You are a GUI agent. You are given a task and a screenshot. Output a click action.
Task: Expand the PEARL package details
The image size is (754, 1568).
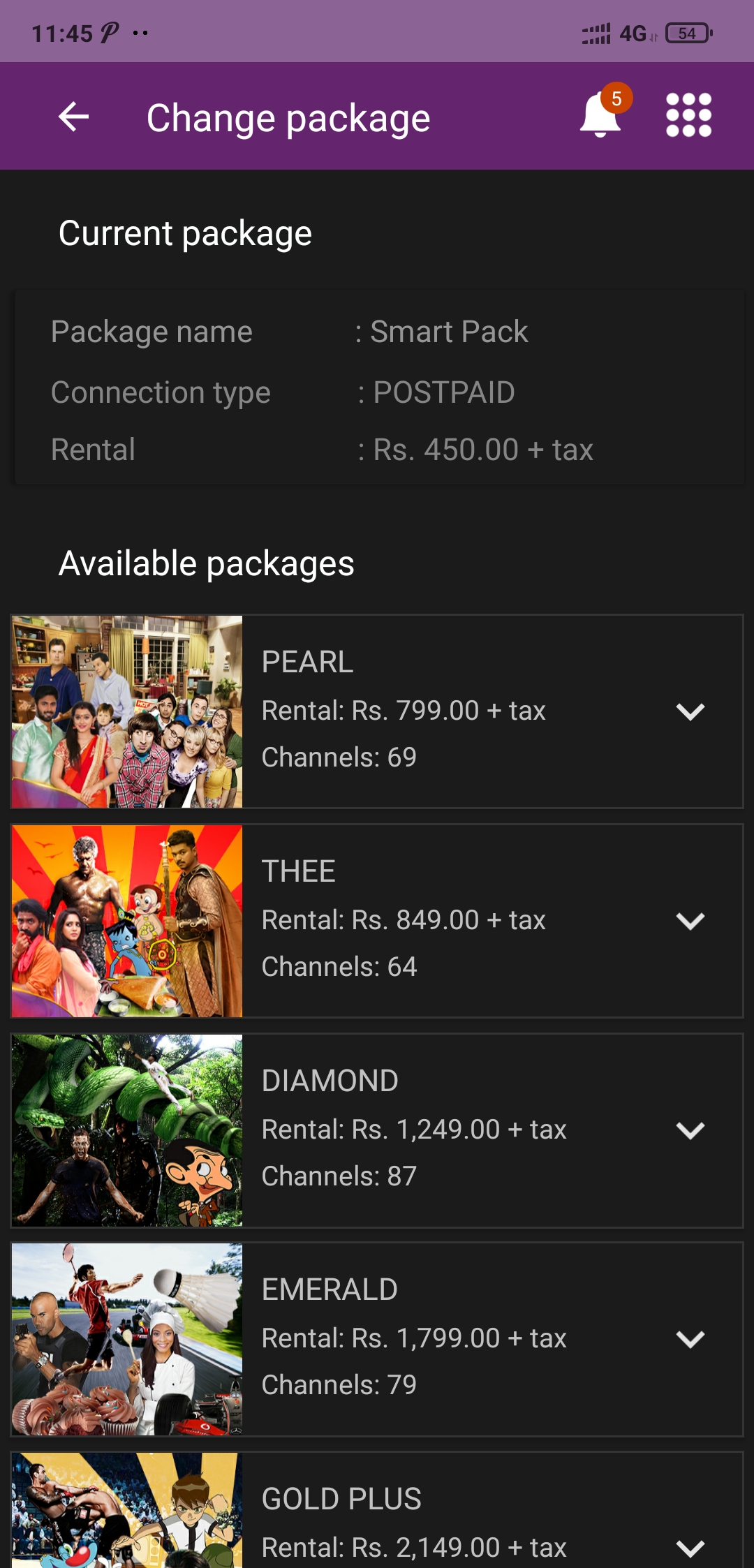point(690,711)
